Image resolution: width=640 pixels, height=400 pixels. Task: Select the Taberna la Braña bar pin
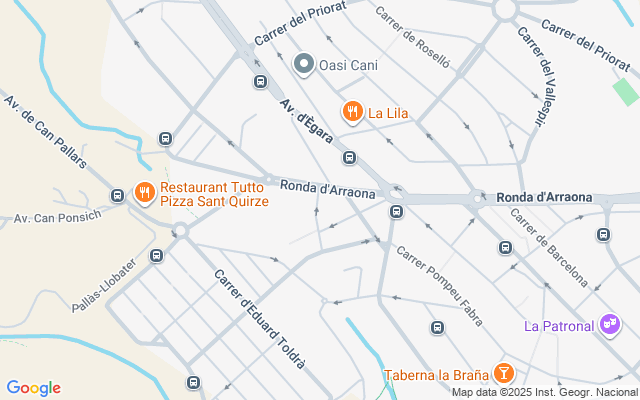[504, 375]
